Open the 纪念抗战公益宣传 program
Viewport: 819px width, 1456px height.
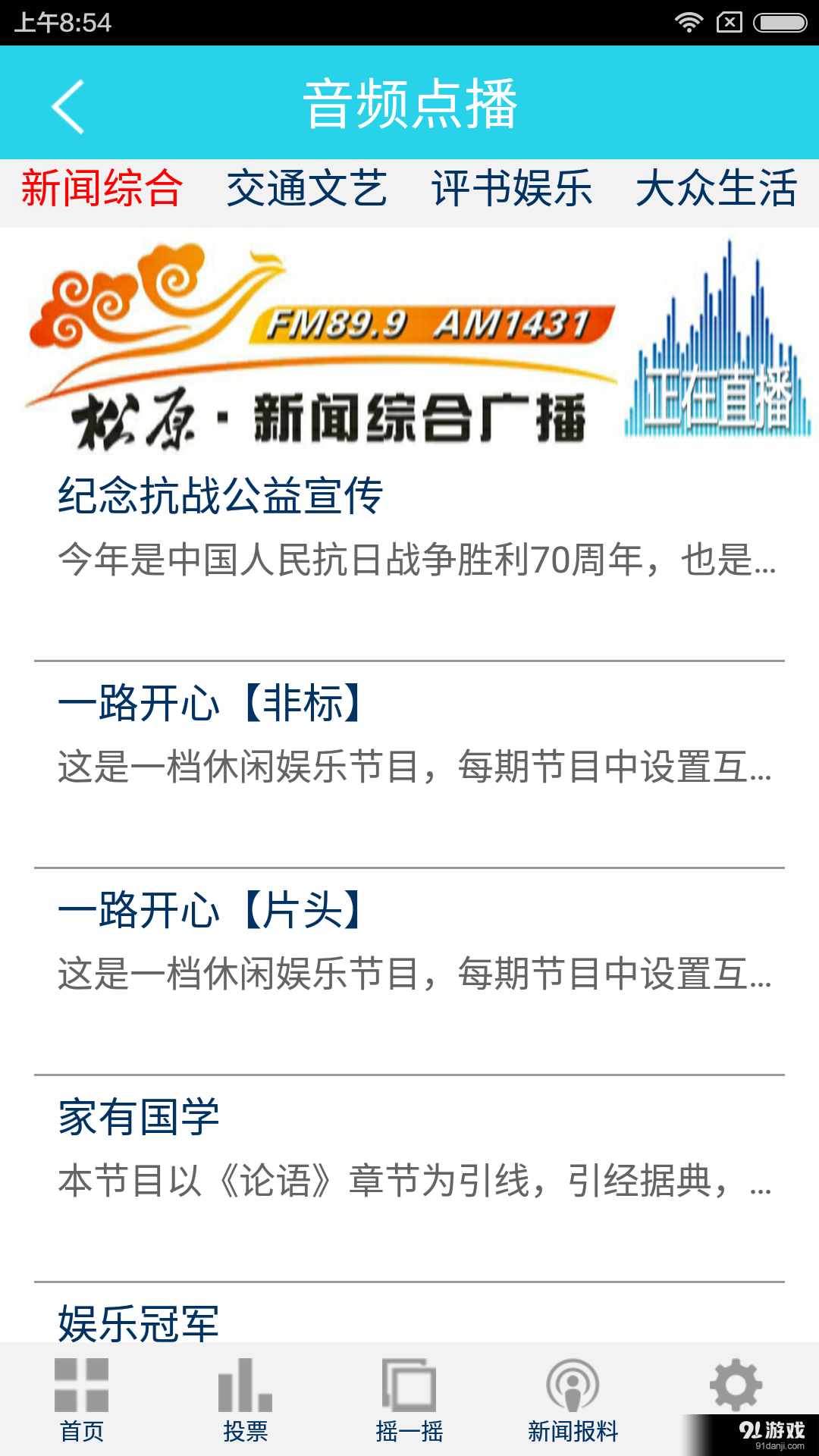click(x=409, y=527)
